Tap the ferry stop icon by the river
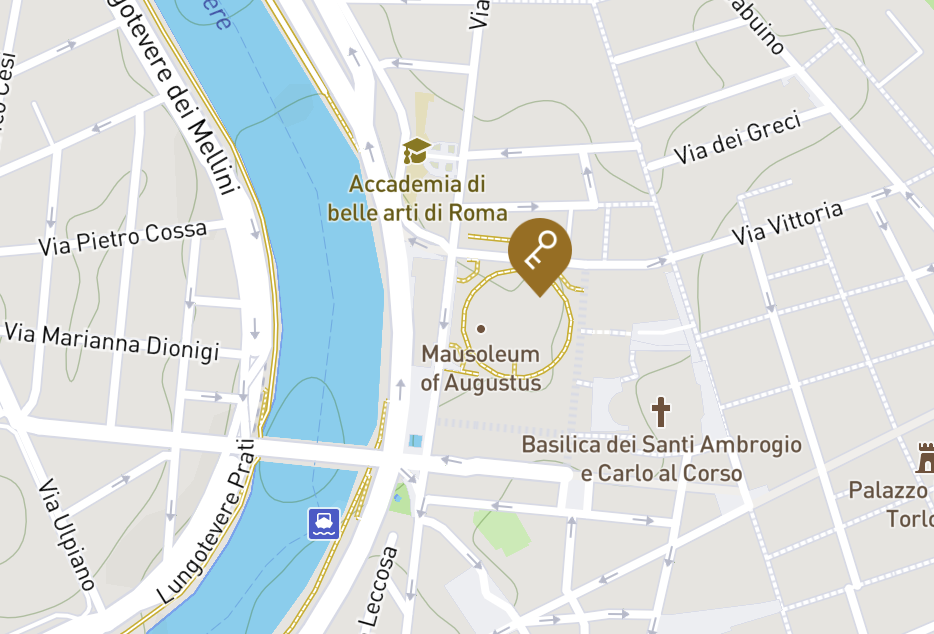Image resolution: width=934 pixels, height=634 pixels. pos(324,523)
